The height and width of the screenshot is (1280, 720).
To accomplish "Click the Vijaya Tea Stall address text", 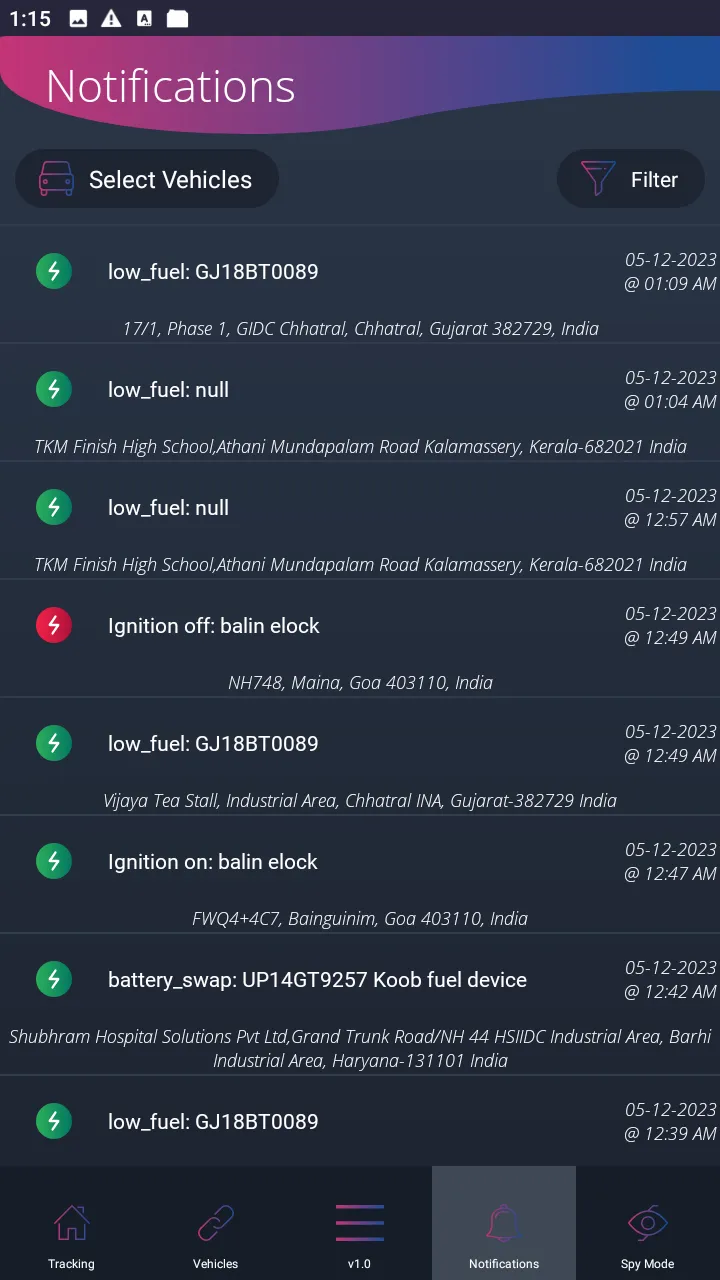I will pyautogui.click(x=360, y=800).
